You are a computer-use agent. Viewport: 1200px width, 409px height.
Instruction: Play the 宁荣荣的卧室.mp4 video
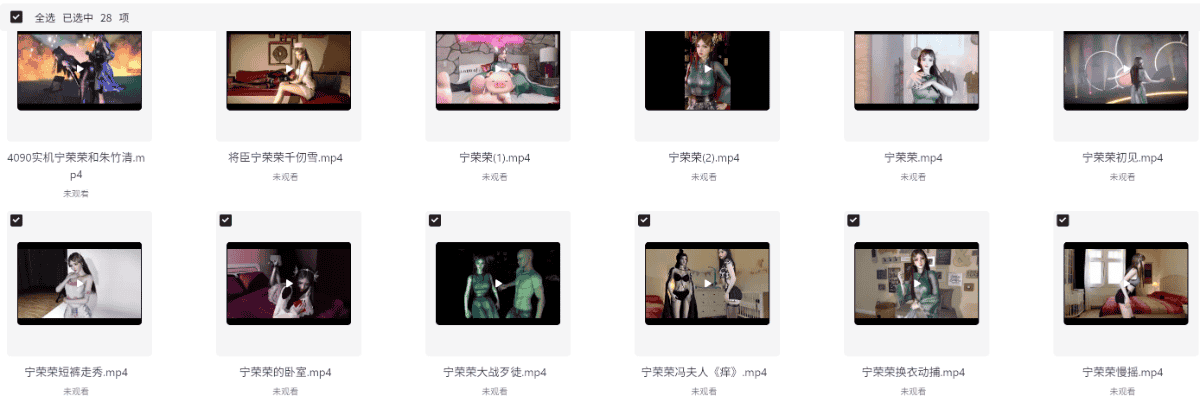289,283
